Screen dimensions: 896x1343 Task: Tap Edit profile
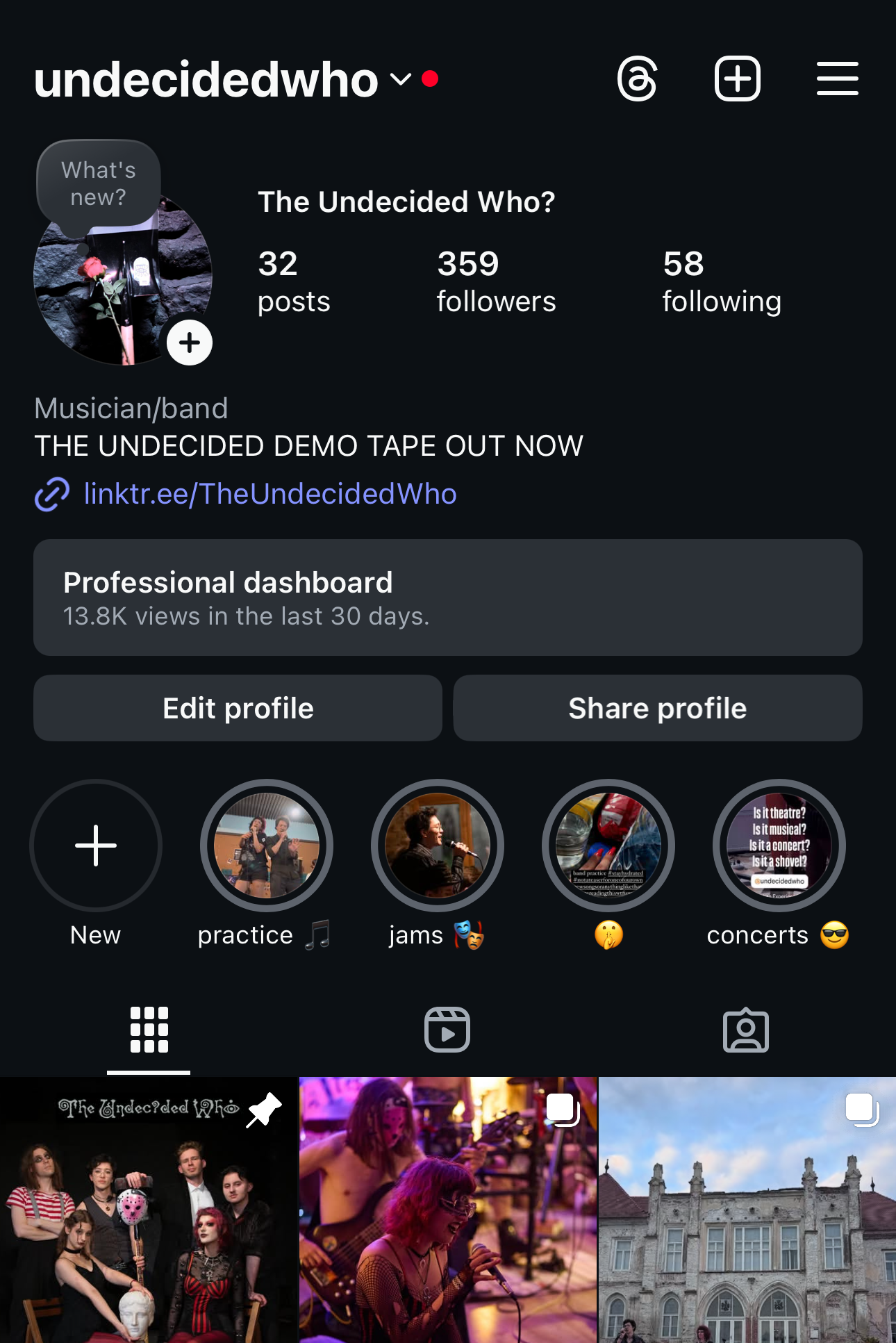(x=238, y=708)
